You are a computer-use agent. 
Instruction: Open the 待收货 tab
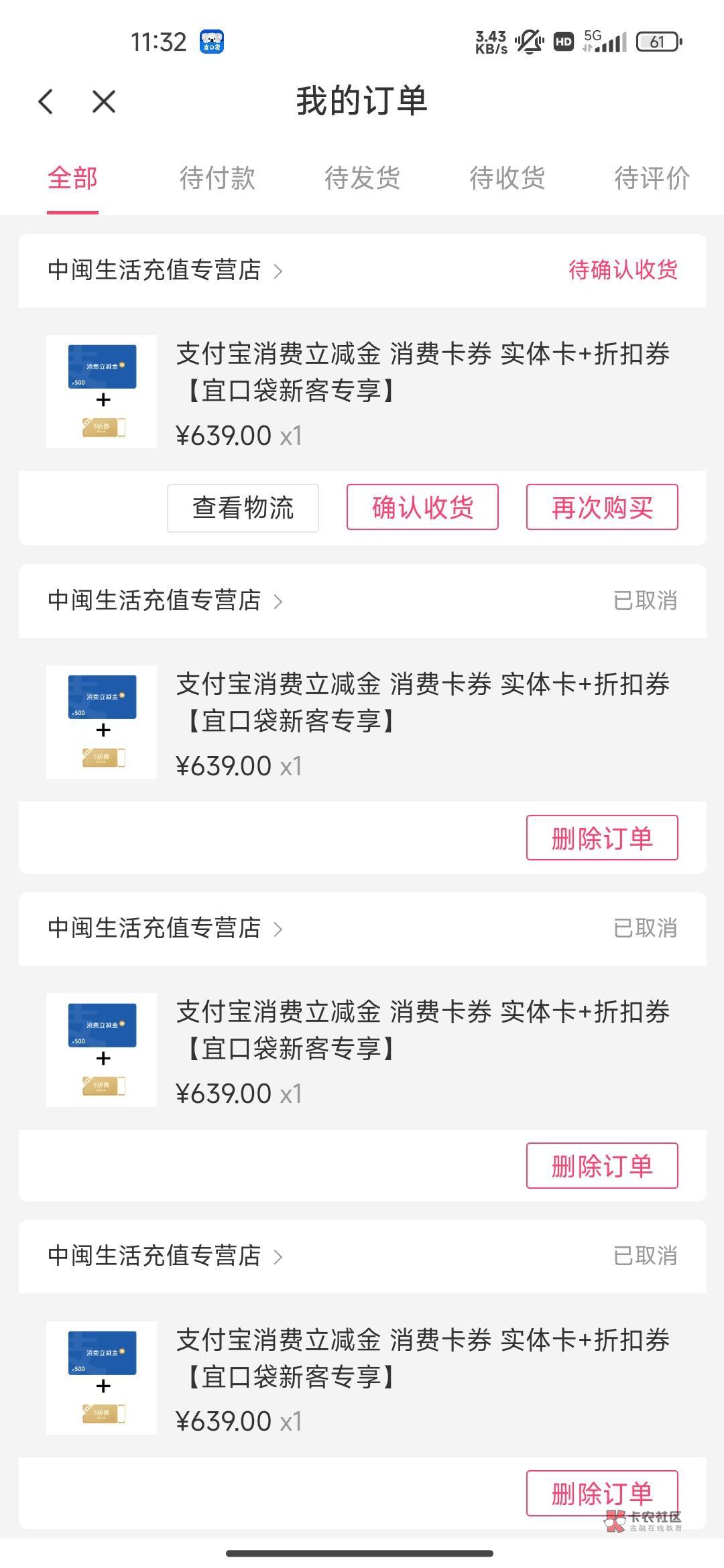point(507,178)
